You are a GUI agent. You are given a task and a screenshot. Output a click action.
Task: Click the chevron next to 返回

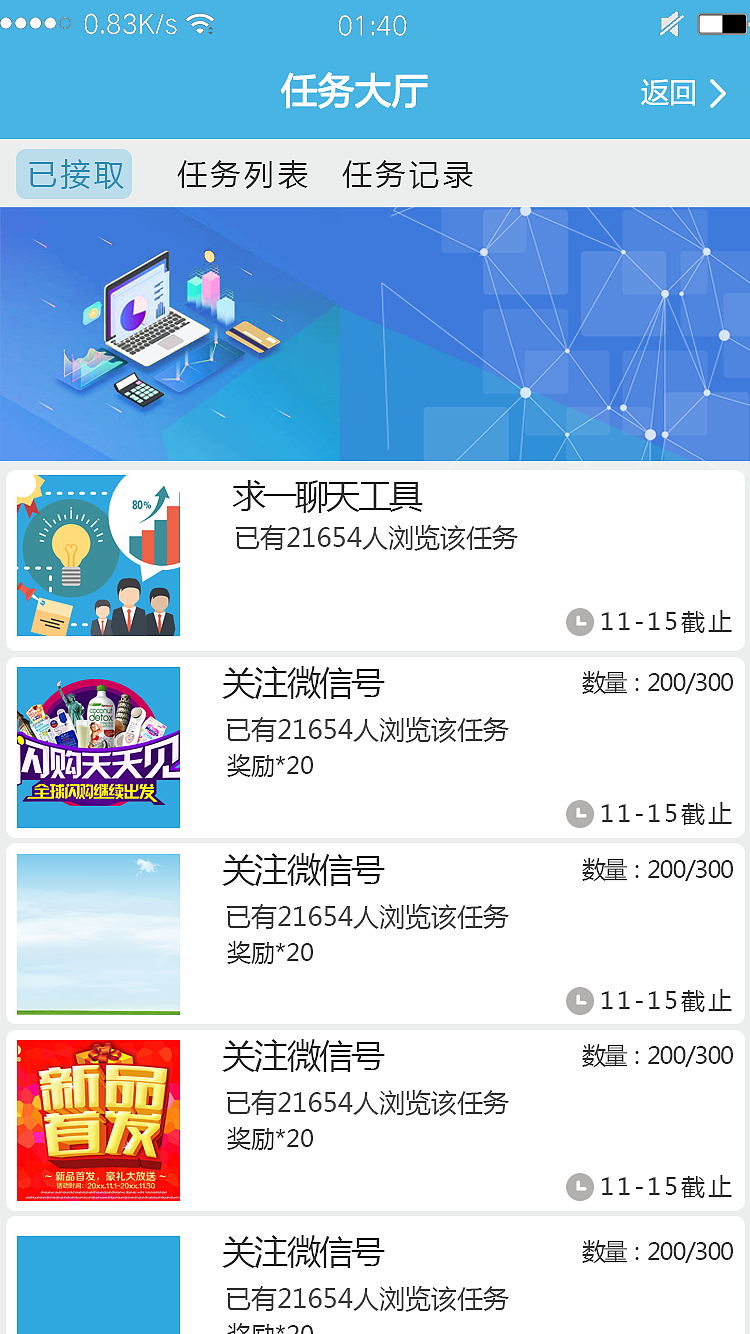[716, 92]
